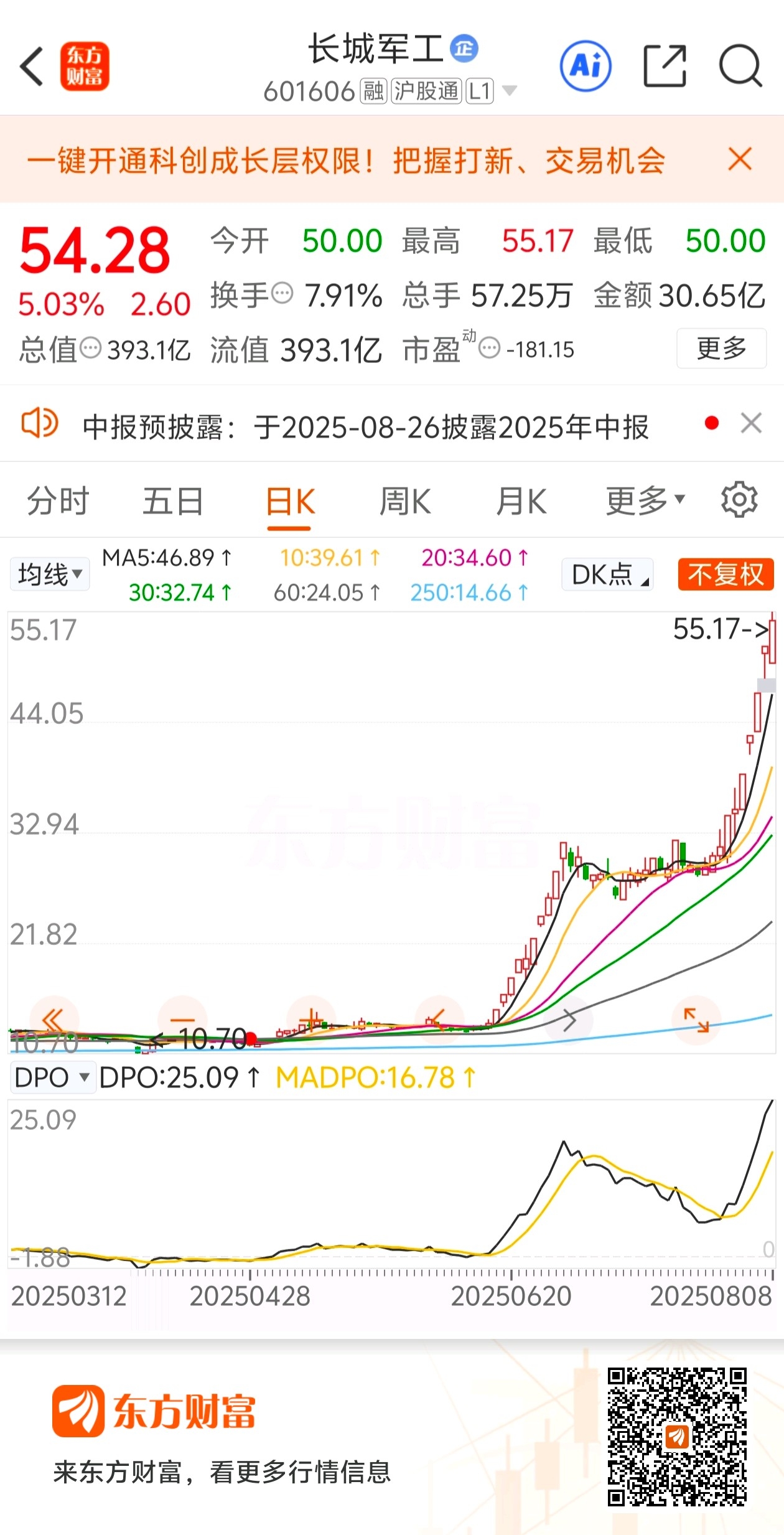Tap the 不复权 adjustment button
784x1535 pixels.
pos(726,574)
